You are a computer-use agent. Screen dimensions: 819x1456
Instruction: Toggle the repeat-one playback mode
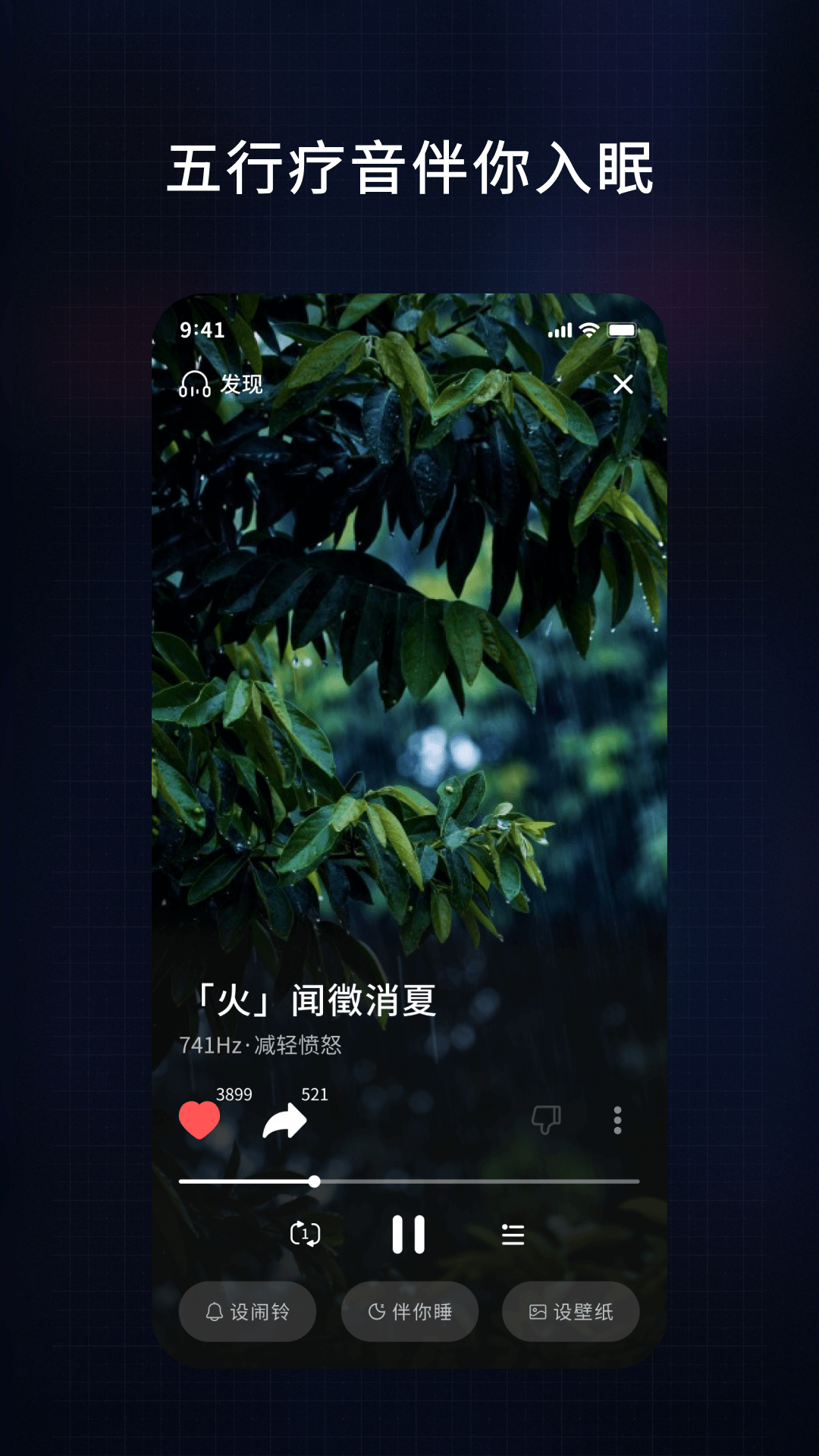[305, 1232]
